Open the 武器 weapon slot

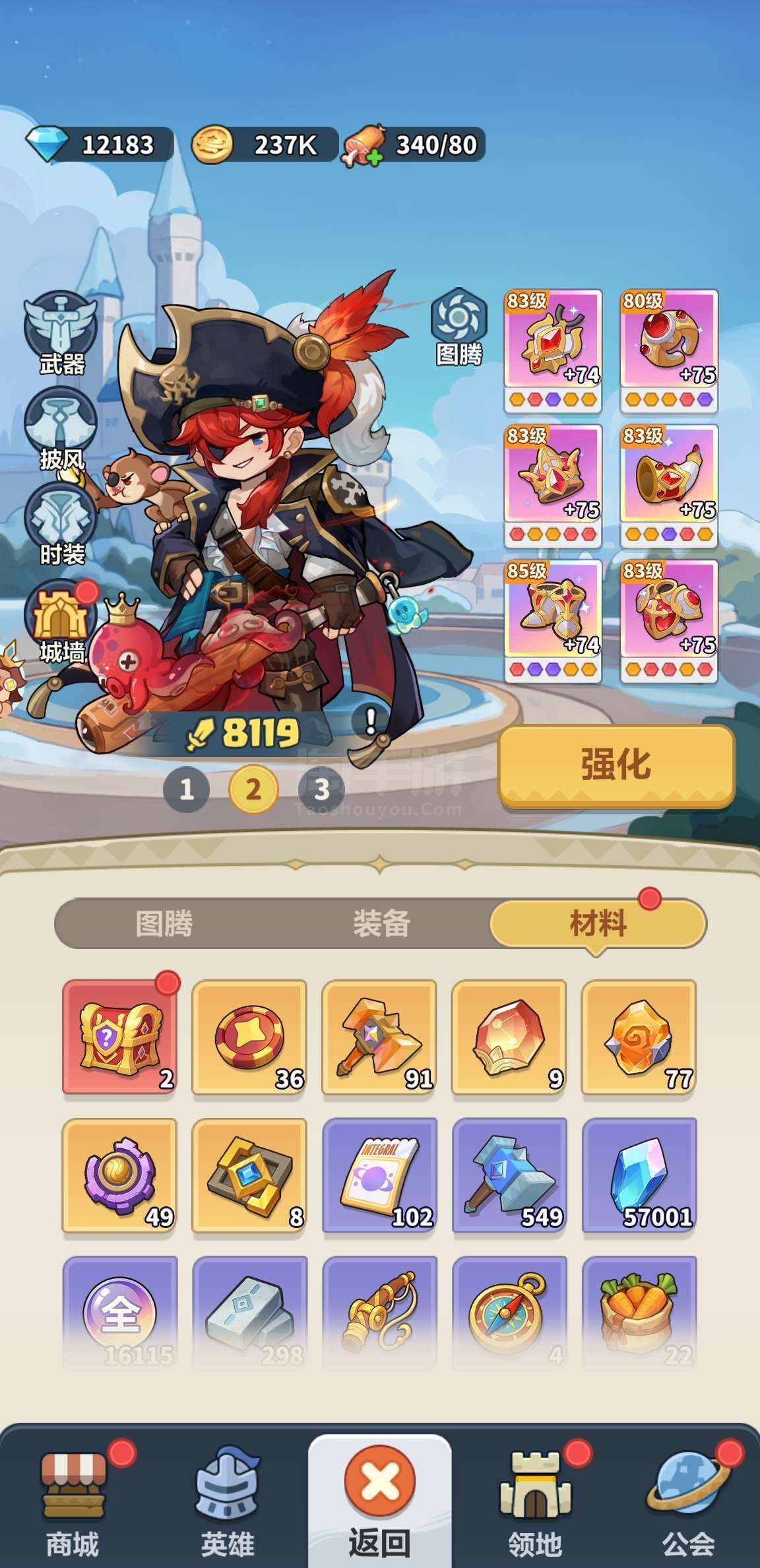tap(61, 334)
